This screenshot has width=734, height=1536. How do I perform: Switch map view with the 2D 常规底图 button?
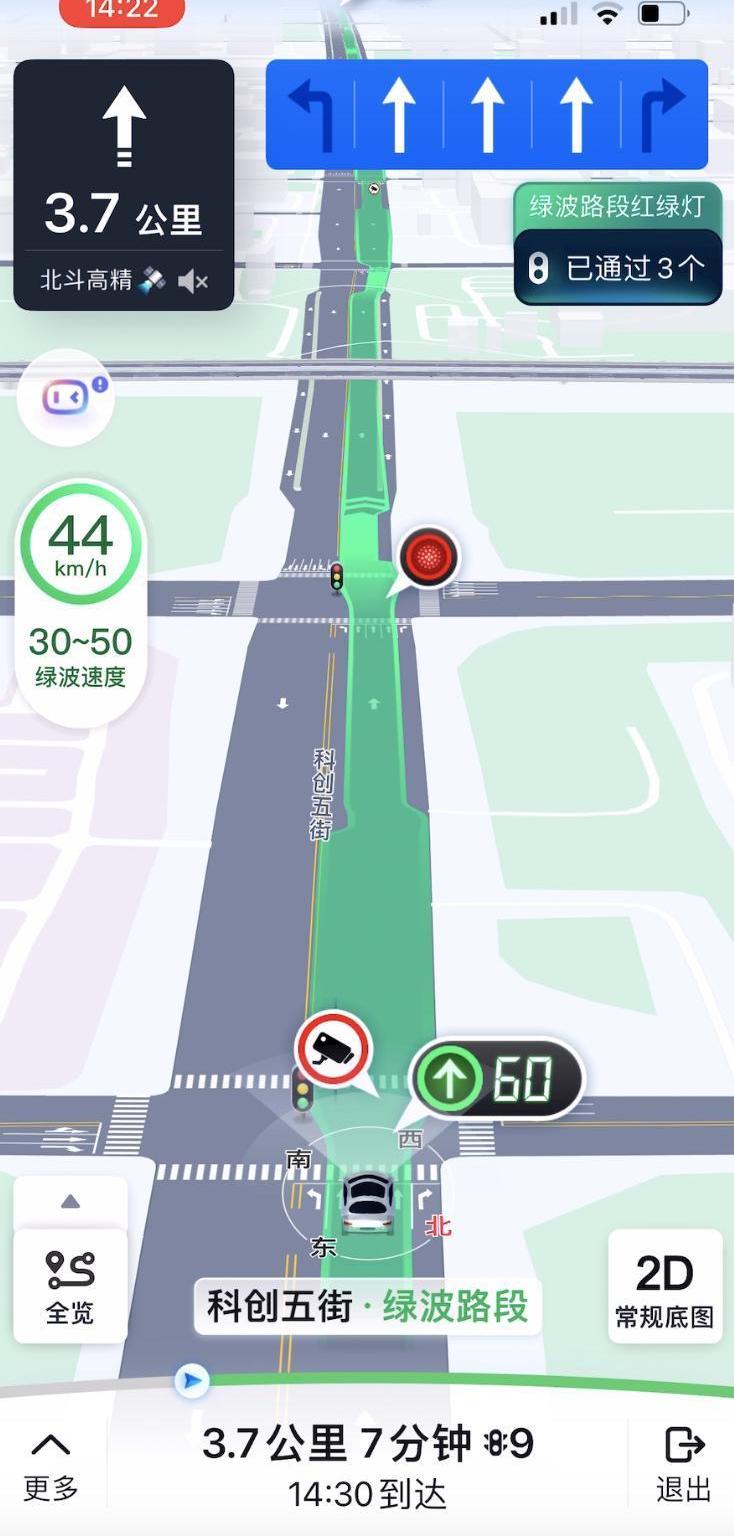(665, 1287)
